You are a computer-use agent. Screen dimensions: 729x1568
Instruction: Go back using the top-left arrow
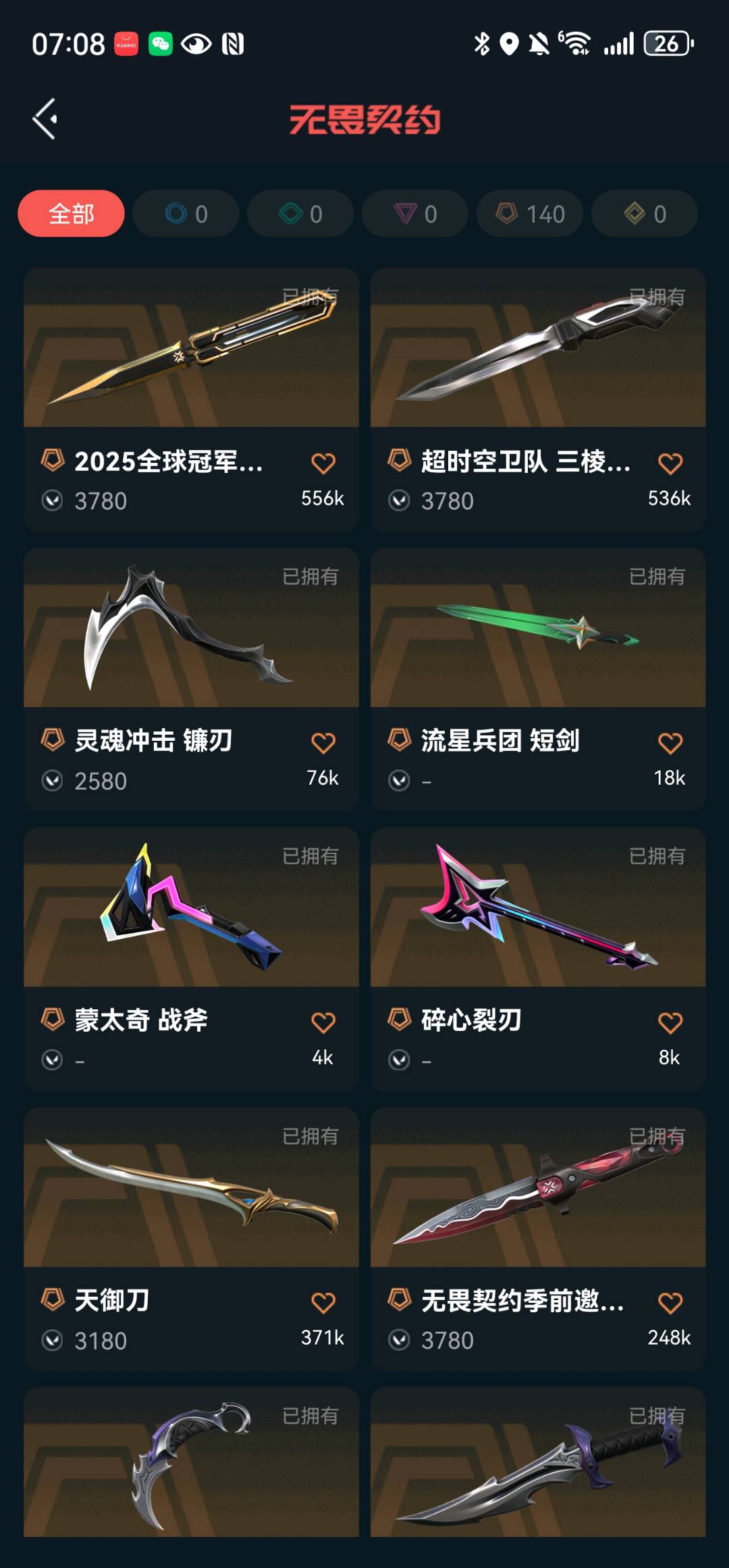(45, 119)
